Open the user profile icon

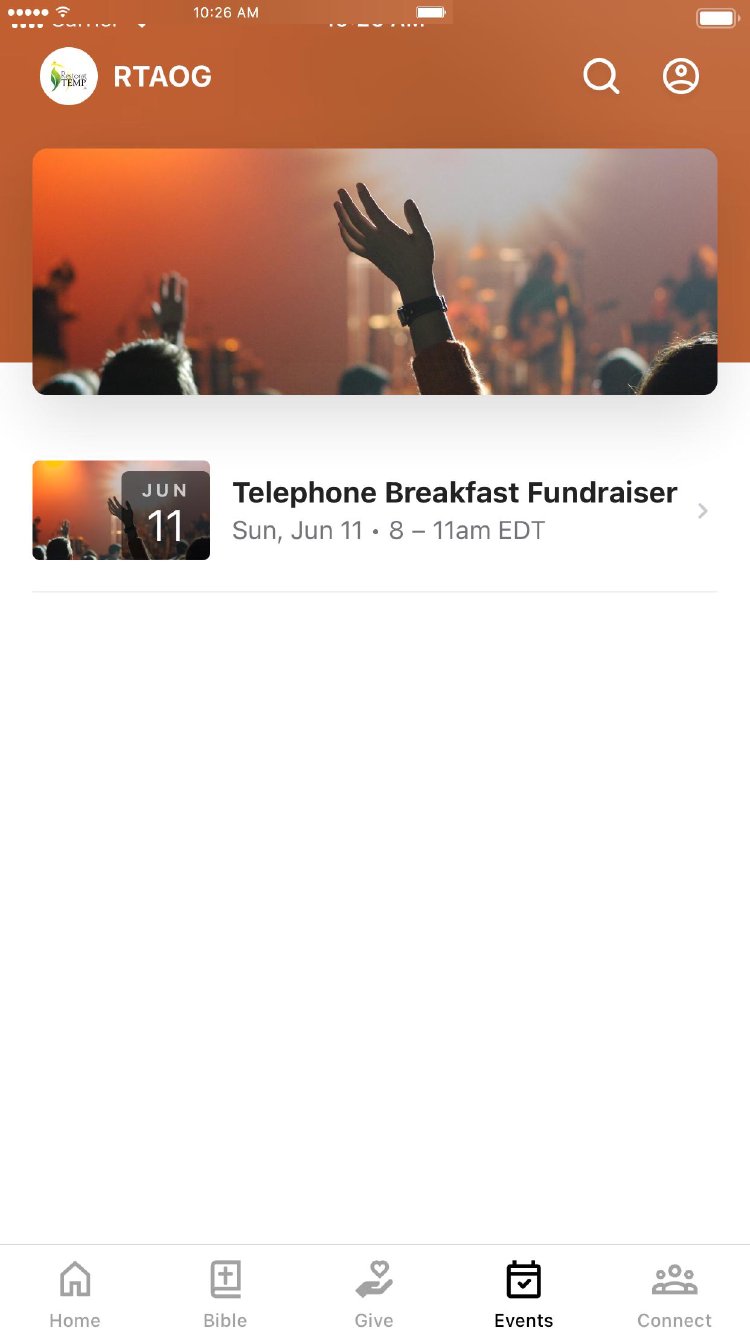point(681,76)
